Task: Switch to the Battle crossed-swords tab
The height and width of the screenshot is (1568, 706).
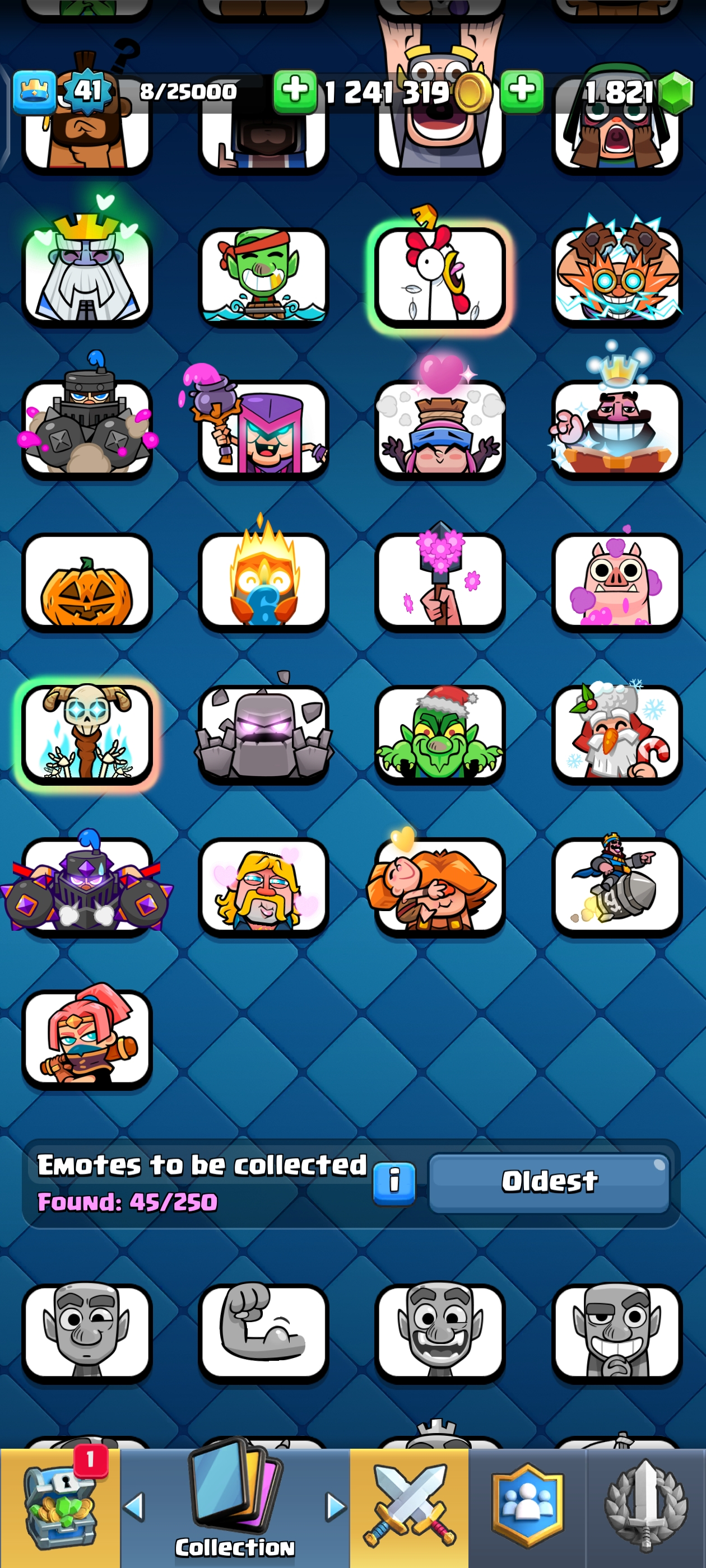Action: tap(410, 1506)
